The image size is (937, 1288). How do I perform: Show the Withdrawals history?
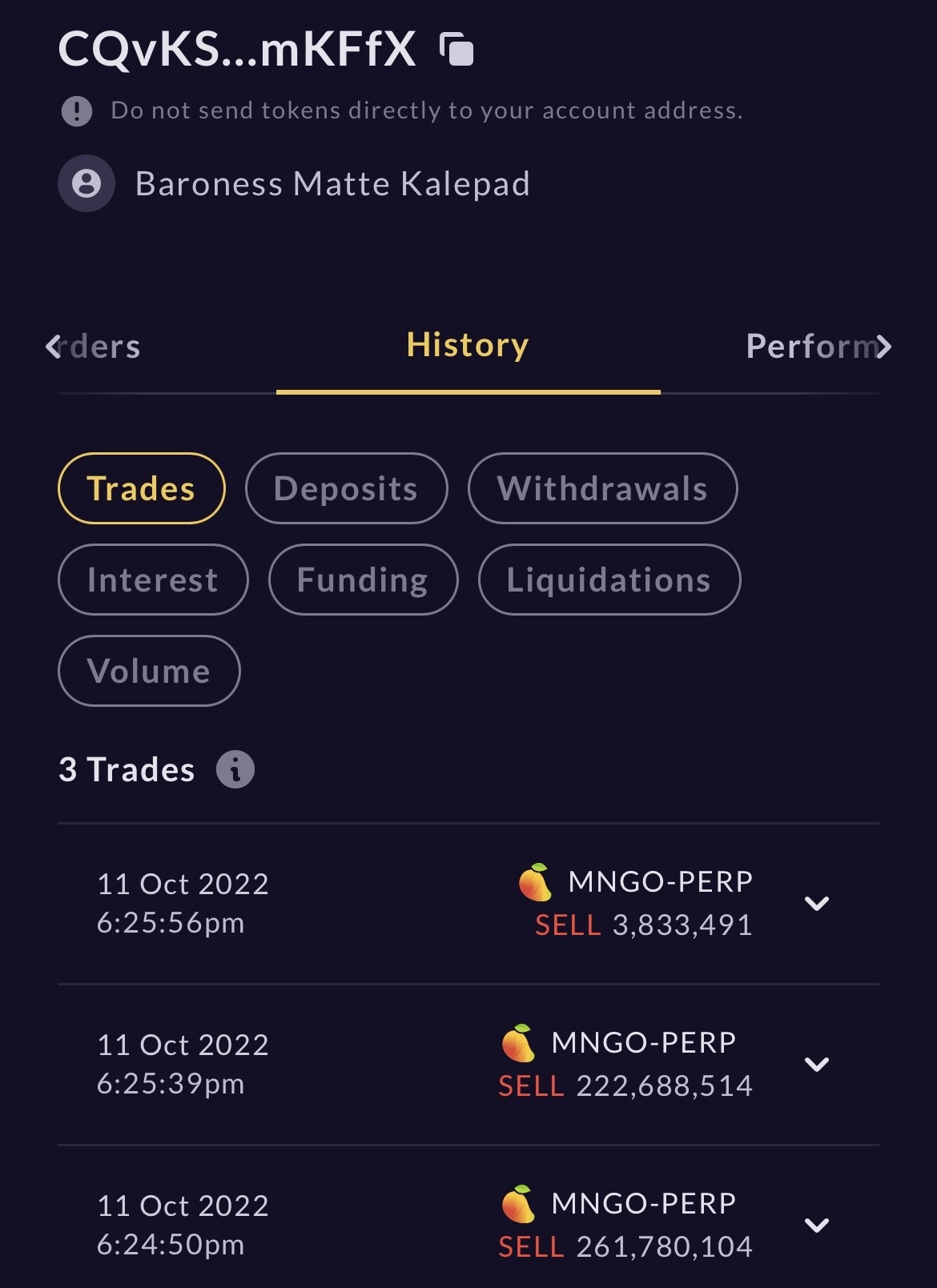[x=602, y=488]
